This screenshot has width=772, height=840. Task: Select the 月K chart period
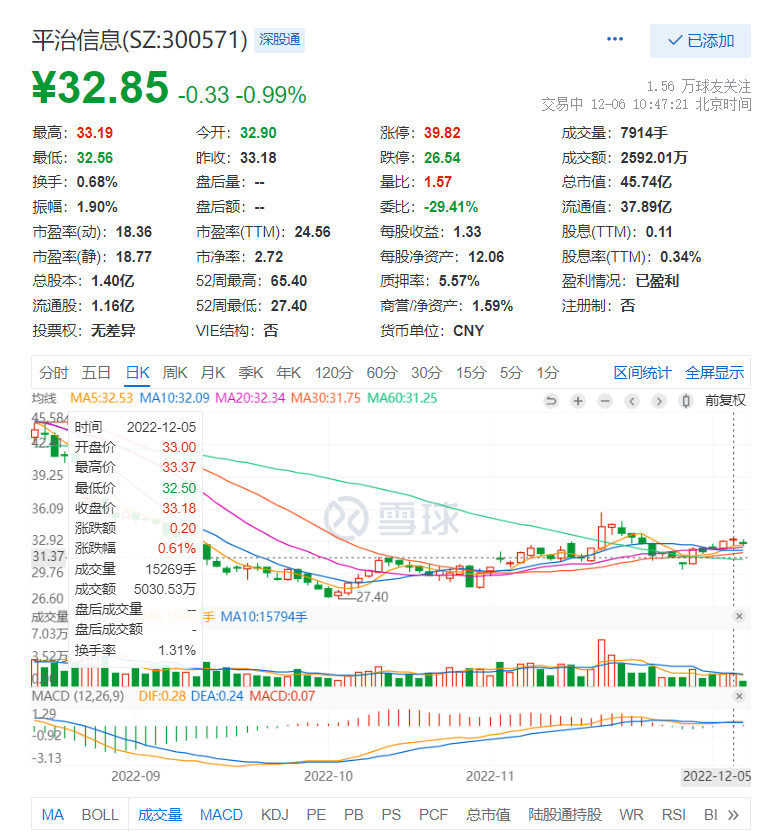click(x=213, y=373)
